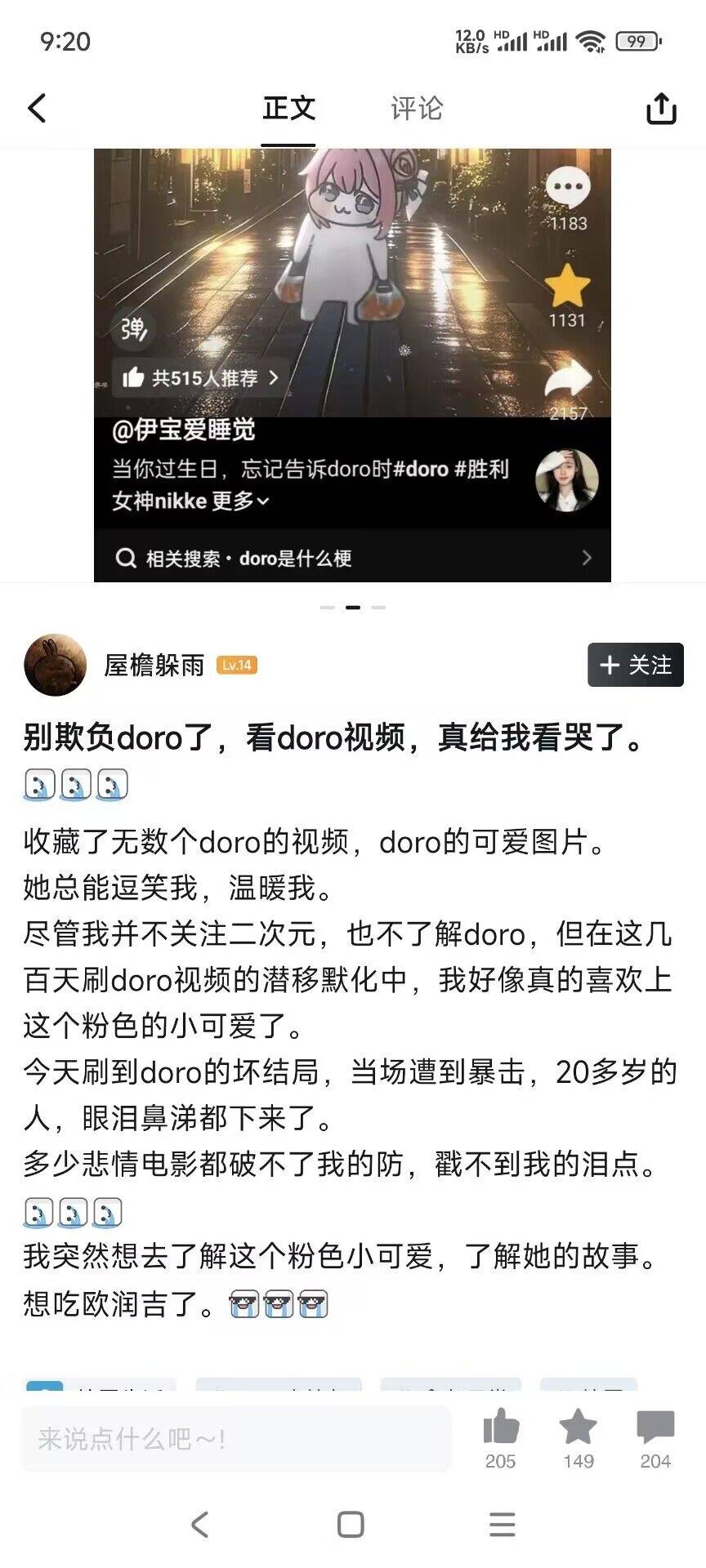The height and width of the screenshot is (1568, 706).
Task: Go back using the top-left arrow
Action: tap(38, 108)
